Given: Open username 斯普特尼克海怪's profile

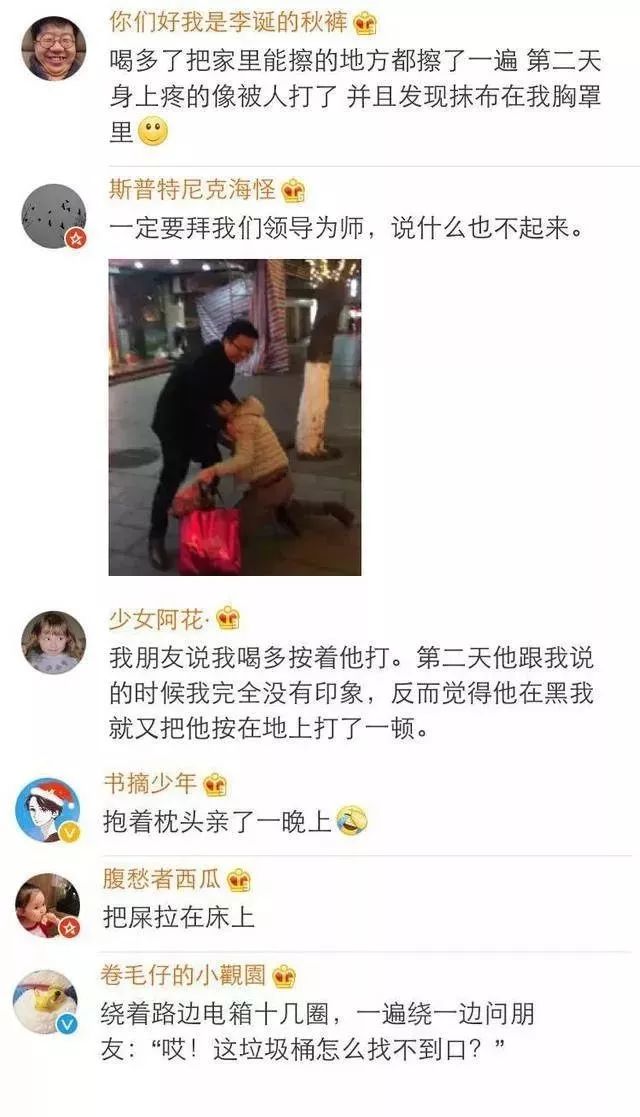Looking at the screenshot, I should tap(192, 189).
